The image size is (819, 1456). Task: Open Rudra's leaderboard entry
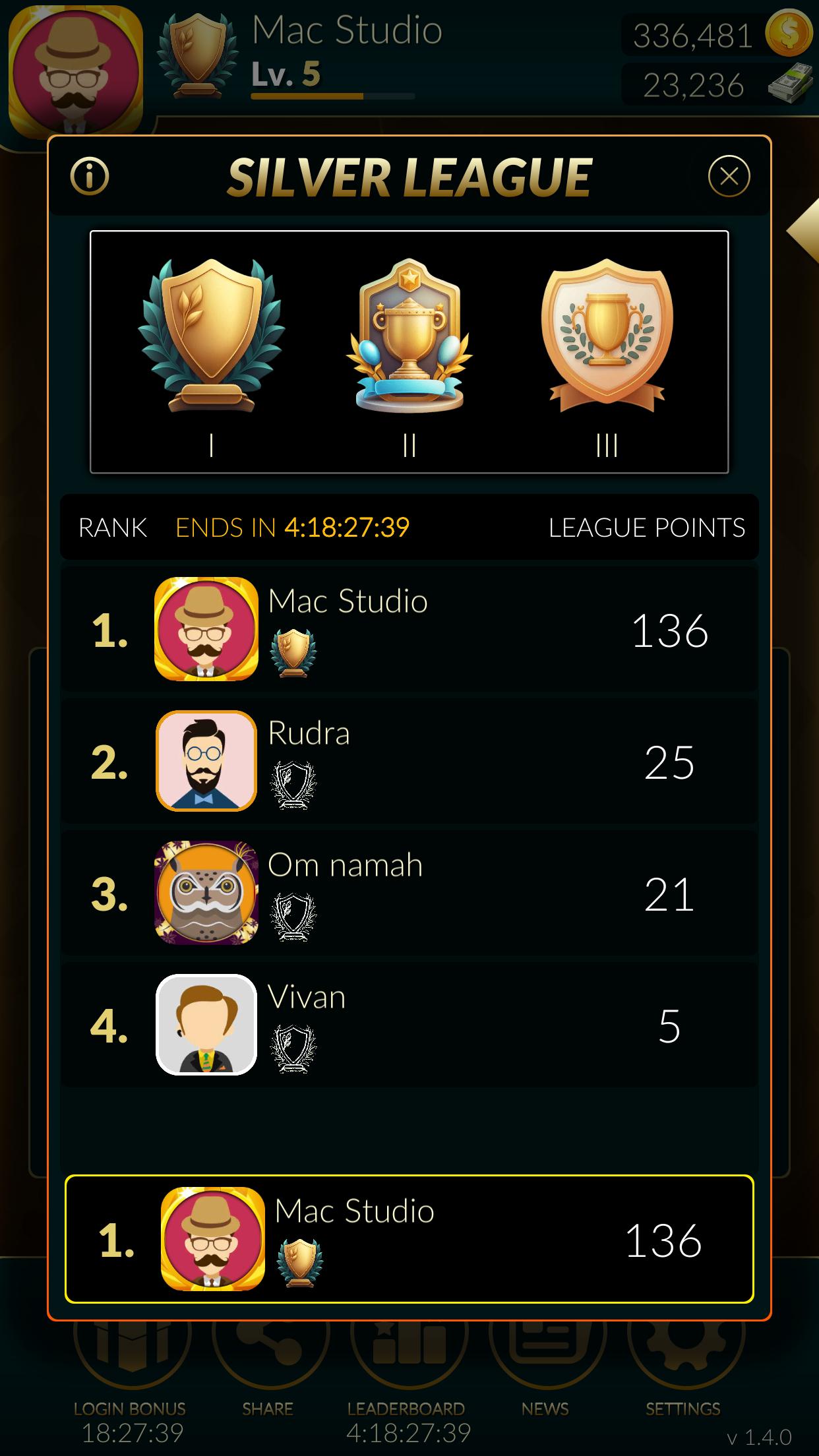tap(409, 761)
